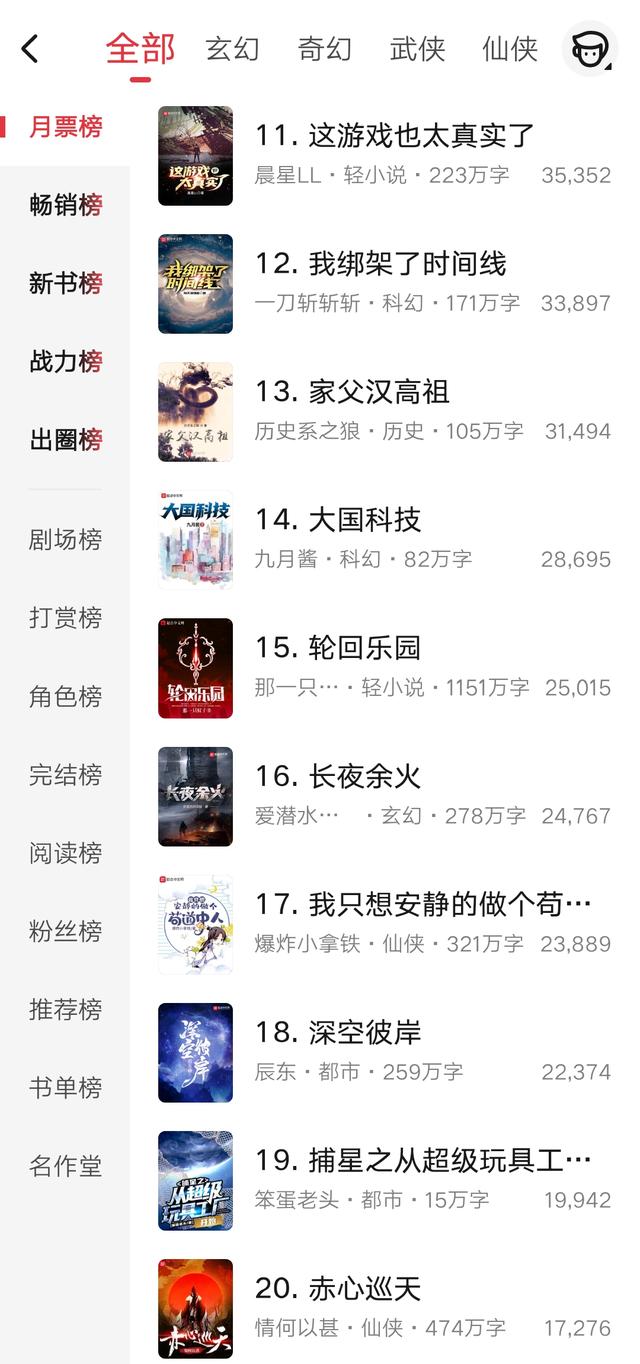Open the 畅销榜 ranking list
Screen dimensions: 640x1364
[66, 205]
